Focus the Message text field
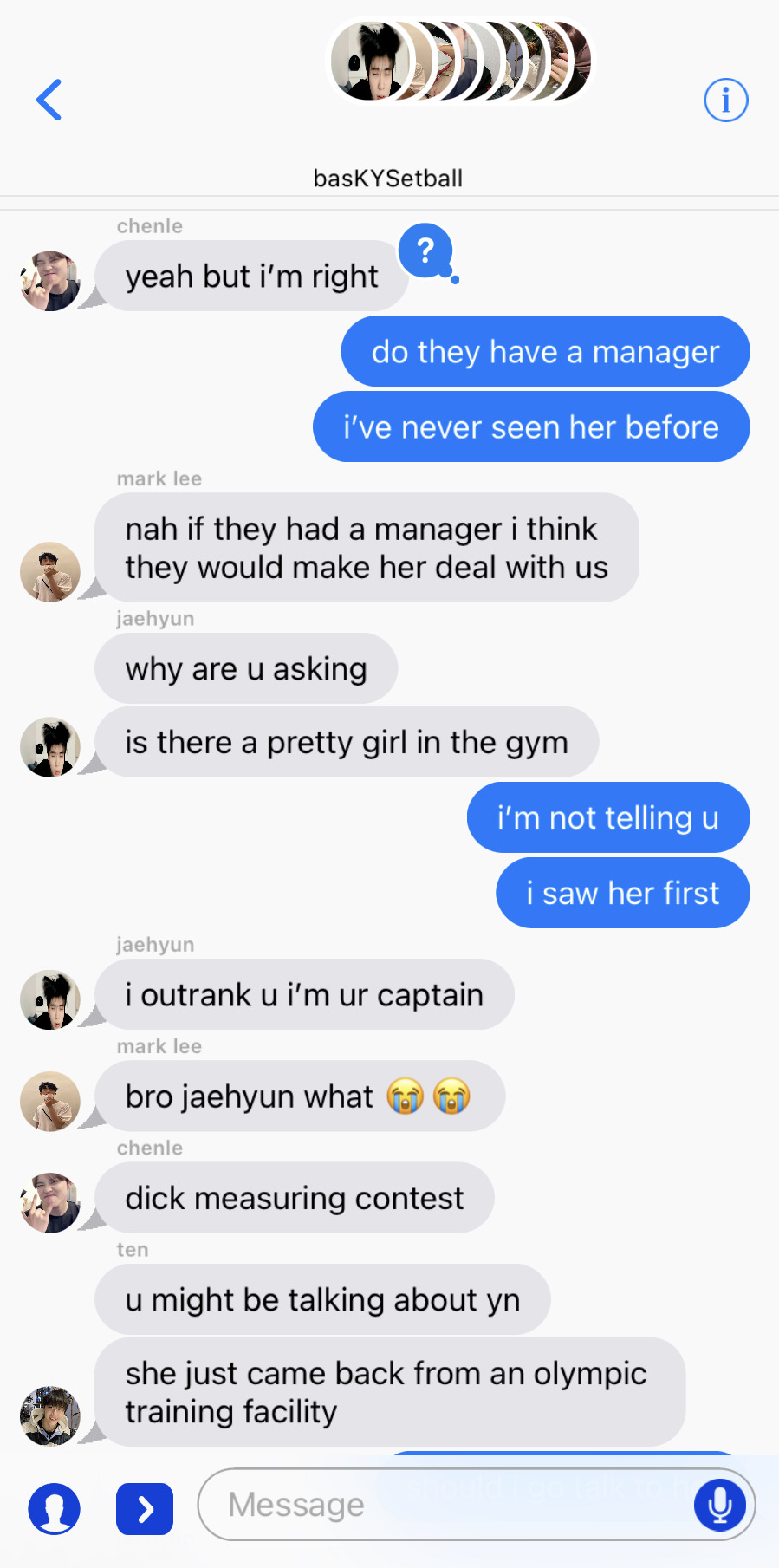 tap(442, 1504)
